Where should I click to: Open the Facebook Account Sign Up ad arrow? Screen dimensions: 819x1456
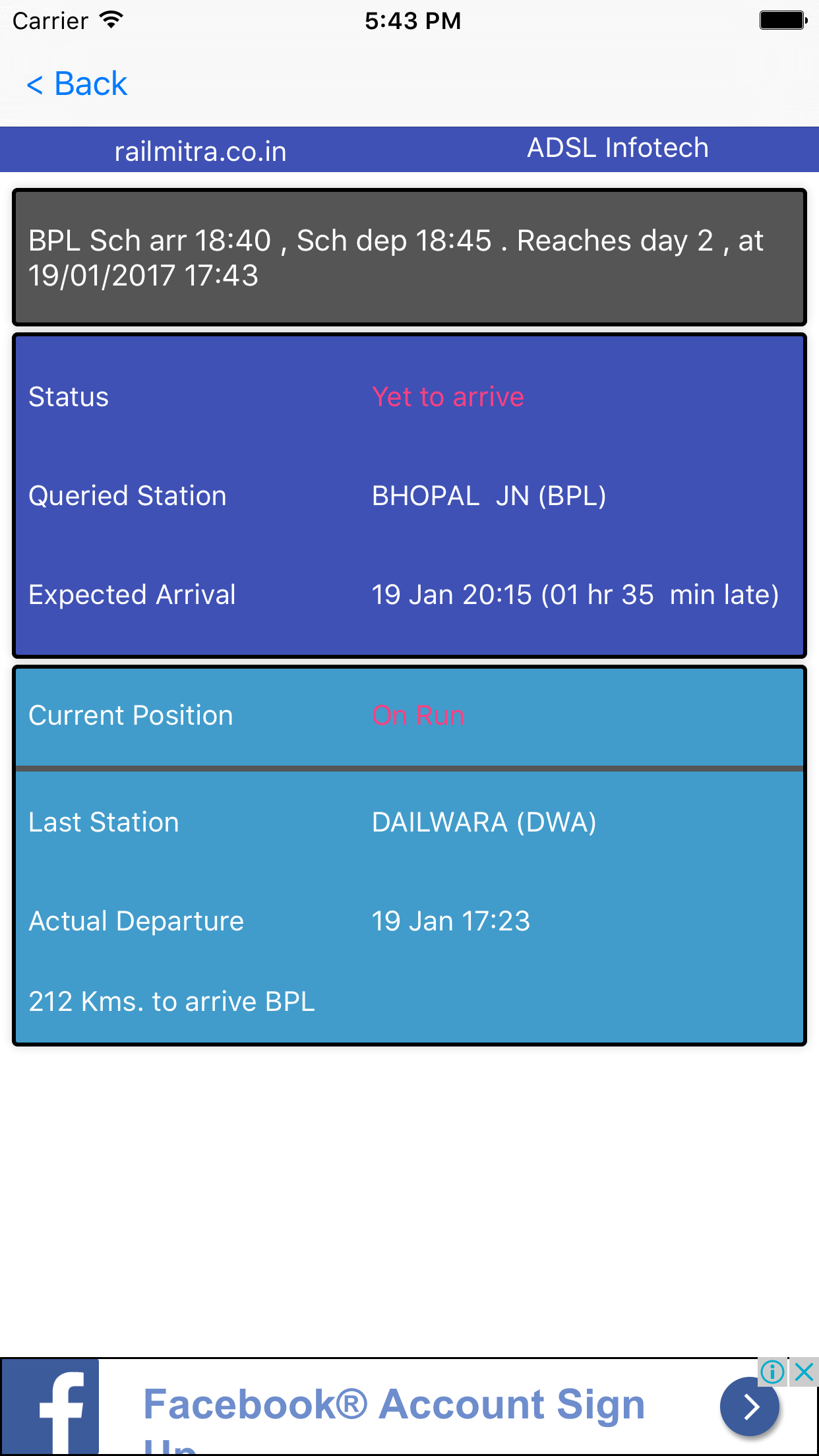[750, 1407]
